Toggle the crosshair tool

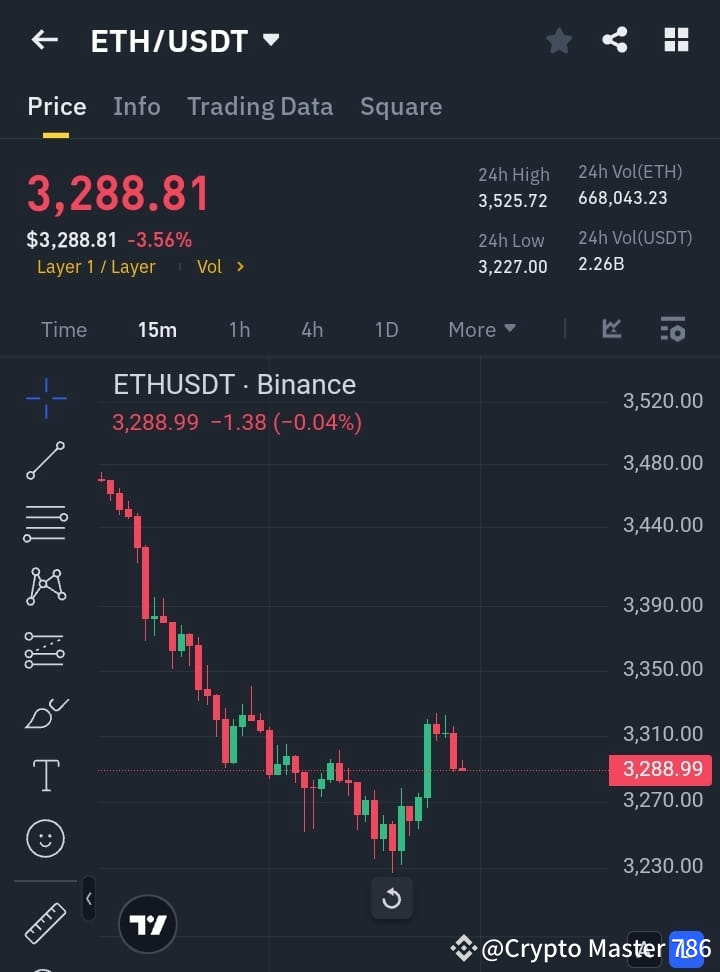[44, 399]
